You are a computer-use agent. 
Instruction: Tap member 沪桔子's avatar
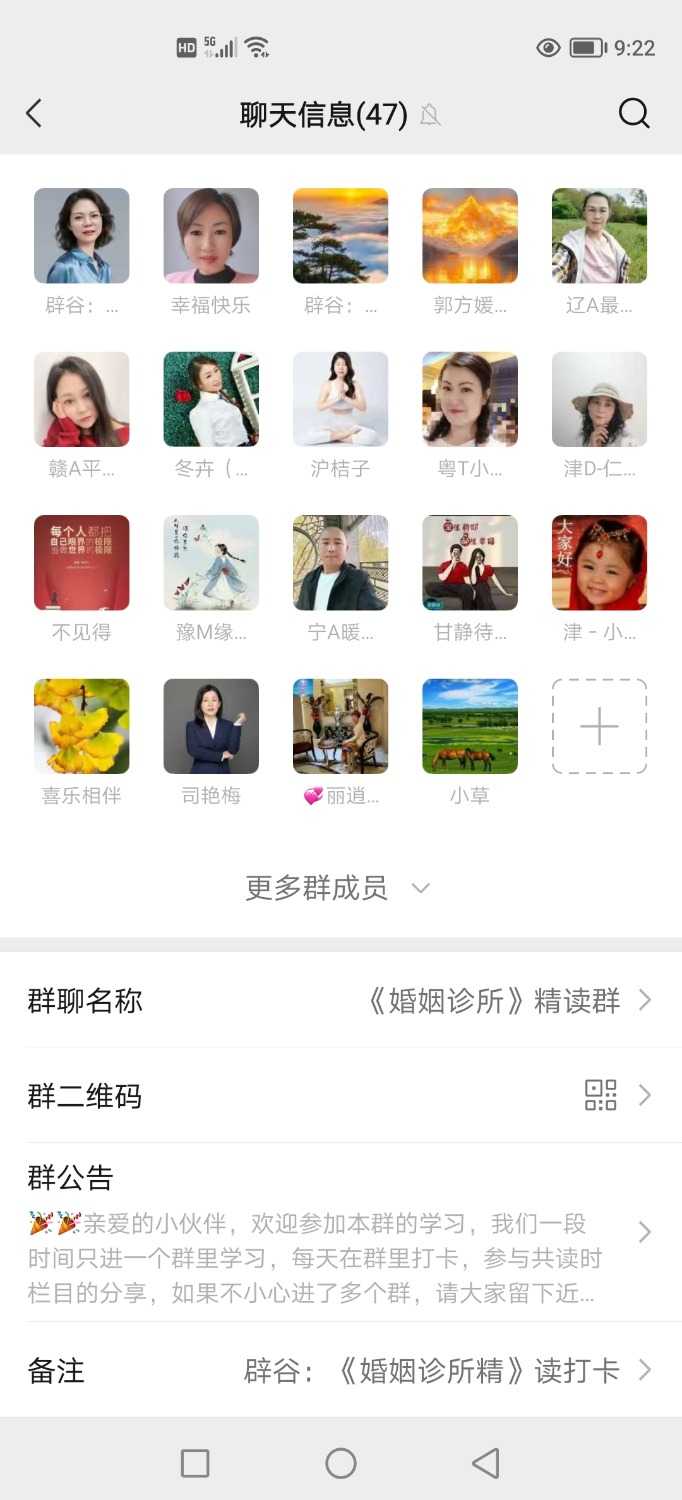click(x=340, y=399)
